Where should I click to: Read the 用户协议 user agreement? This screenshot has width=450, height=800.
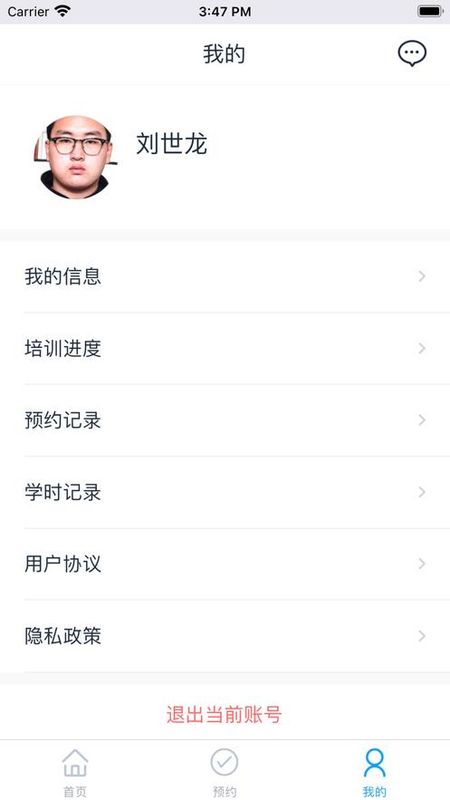[x=225, y=564]
